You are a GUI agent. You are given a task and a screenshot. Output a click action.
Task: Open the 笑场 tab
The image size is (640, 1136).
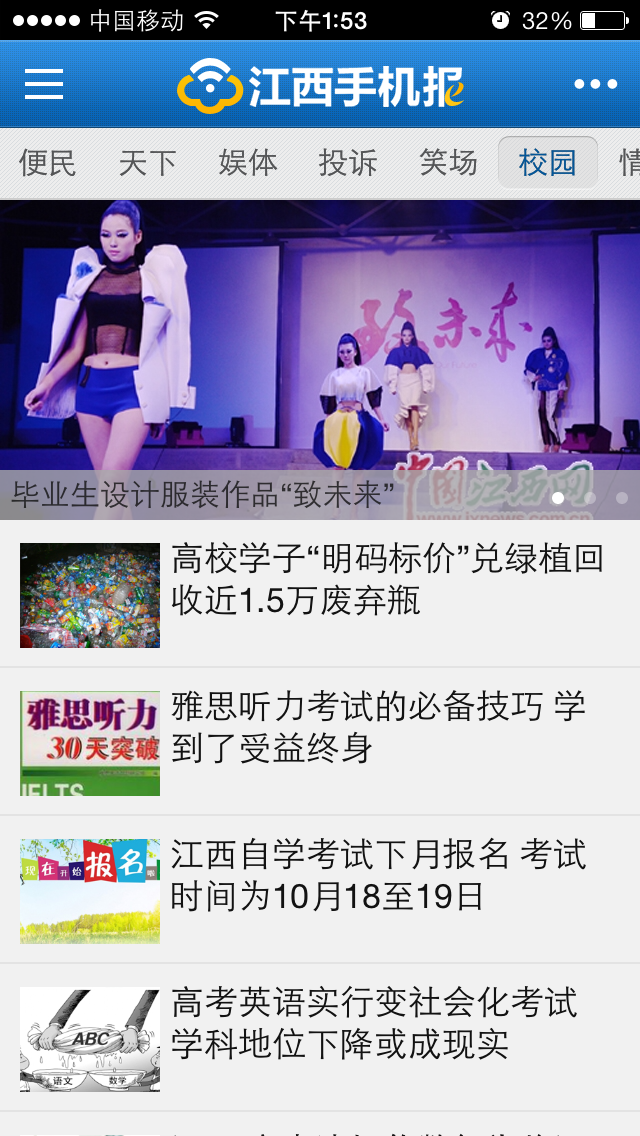[447, 162]
